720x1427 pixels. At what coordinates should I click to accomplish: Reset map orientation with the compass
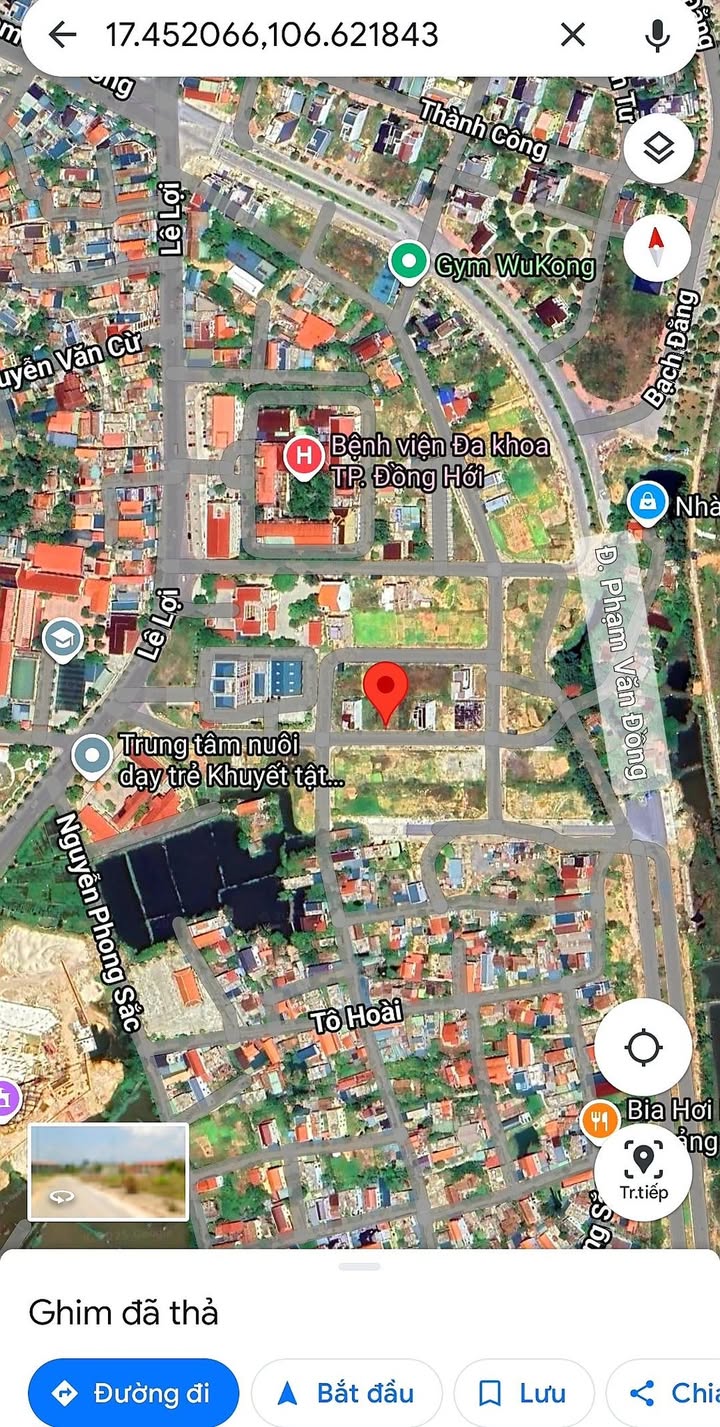pos(657,247)
